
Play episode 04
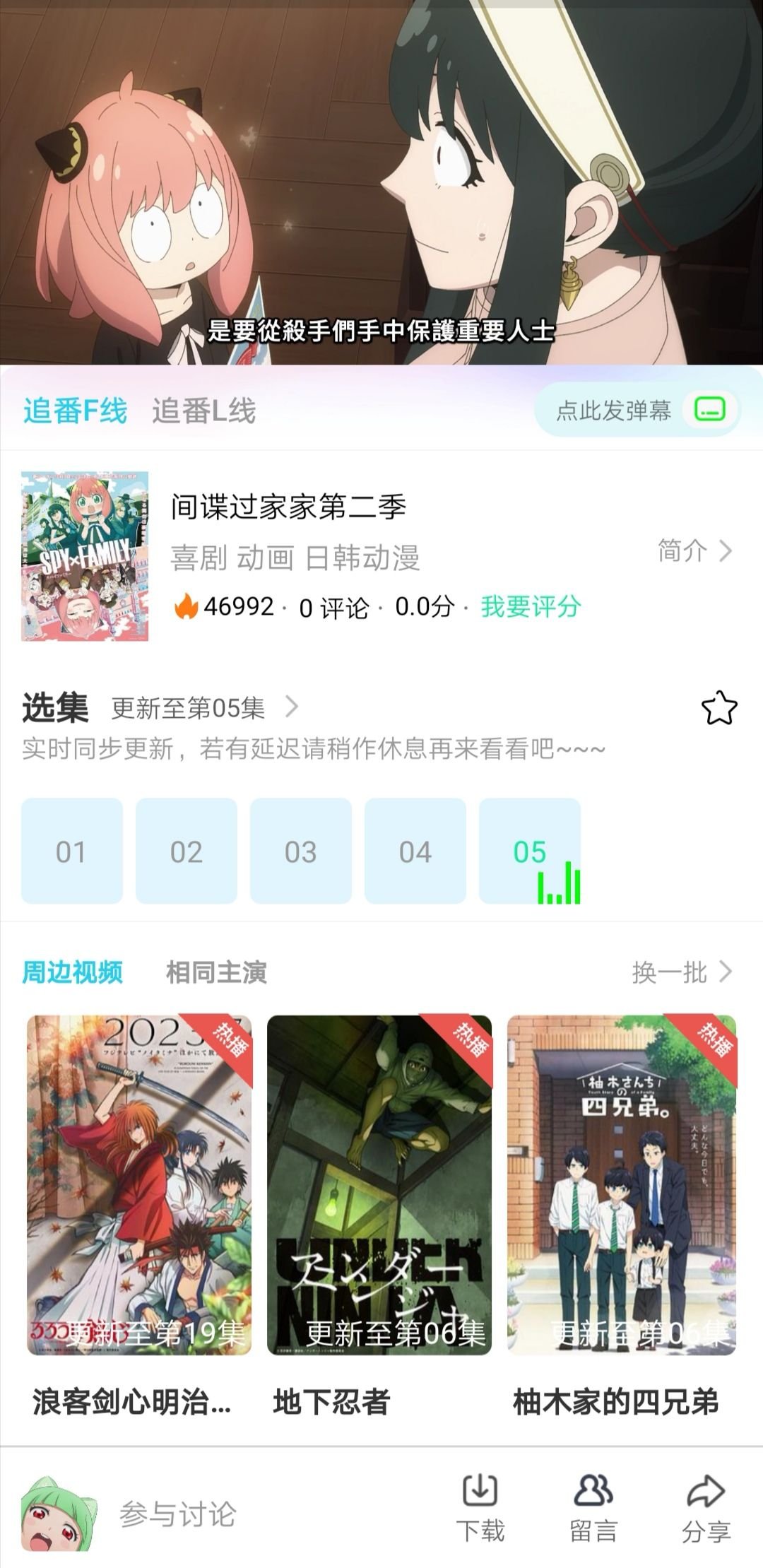point(415,851)
